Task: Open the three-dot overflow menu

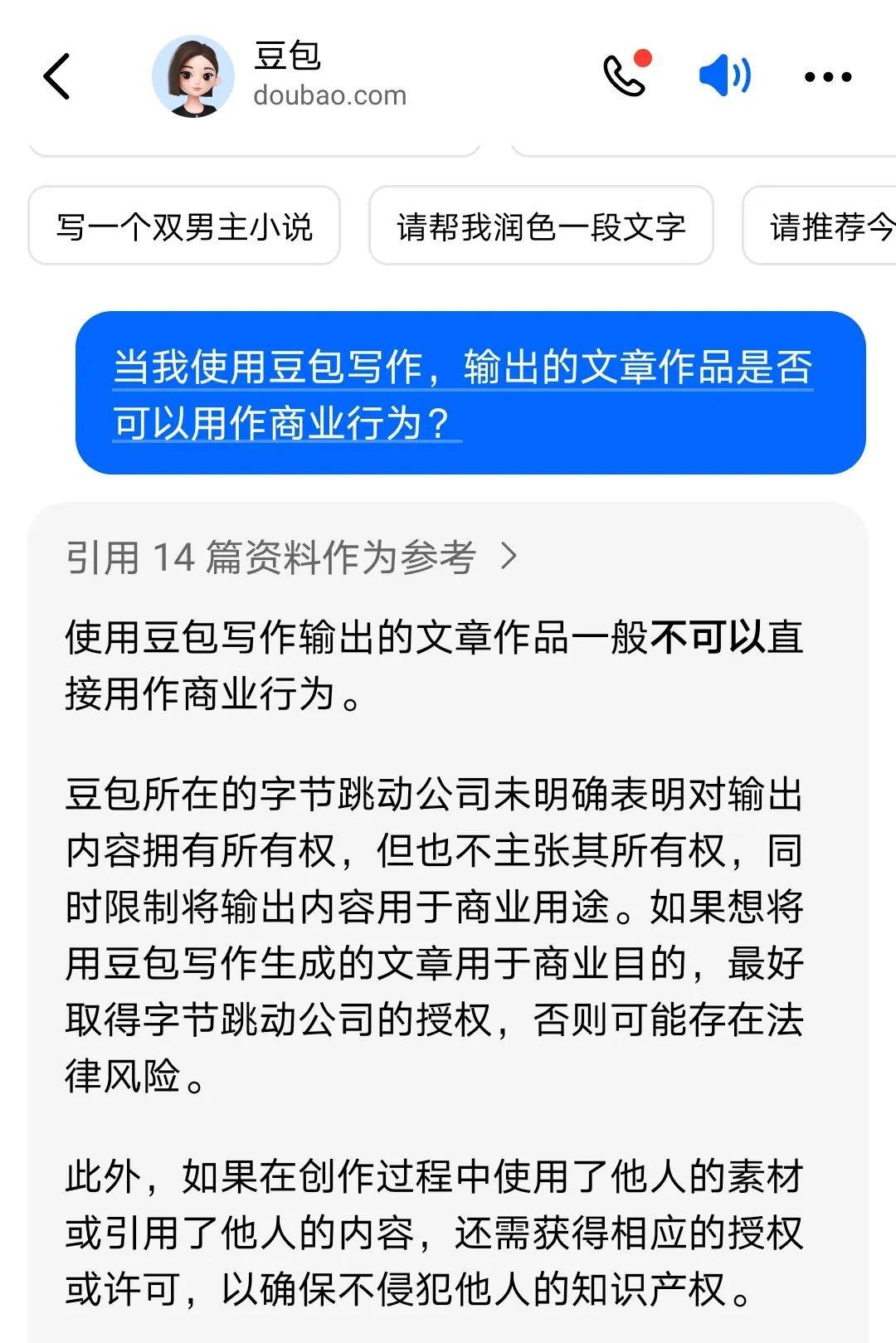Action: point(827,77)
